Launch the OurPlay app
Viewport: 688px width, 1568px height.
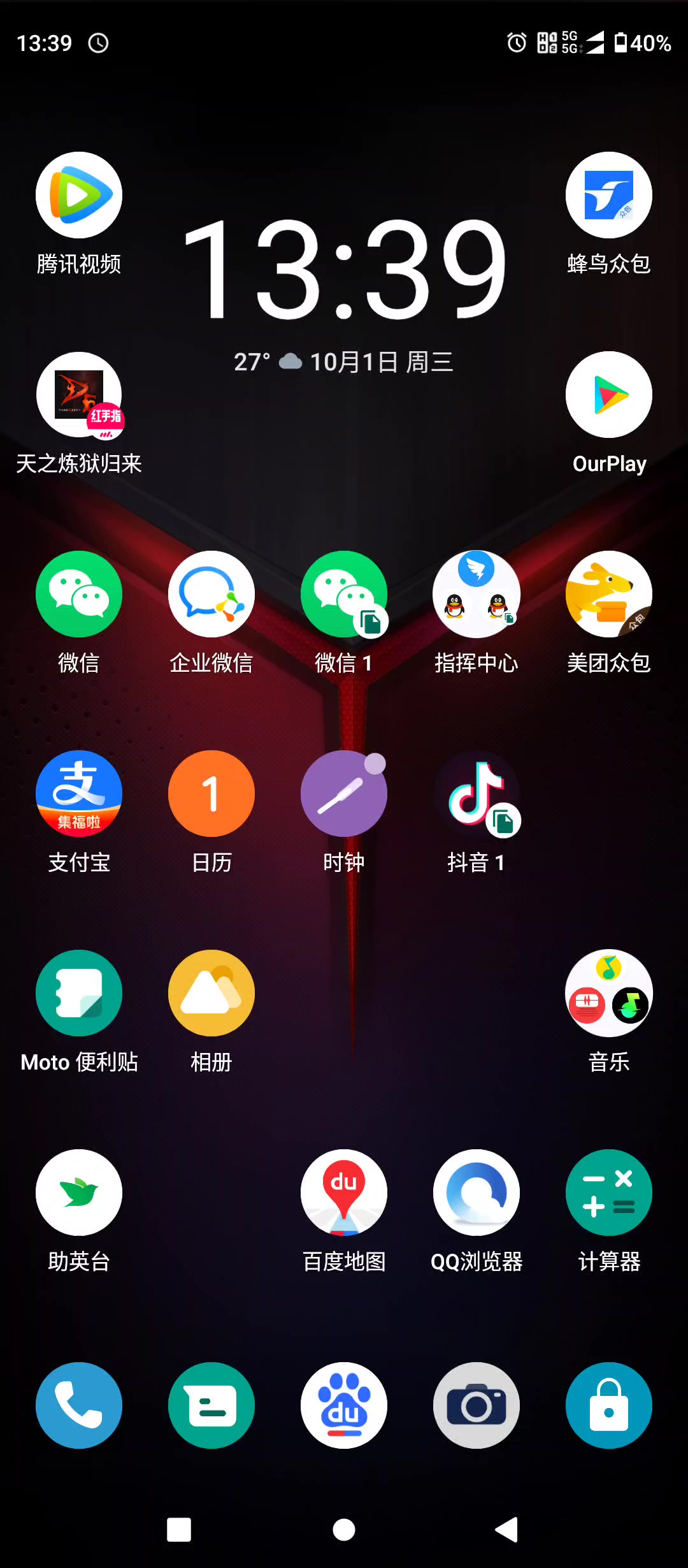coord(608,395)
